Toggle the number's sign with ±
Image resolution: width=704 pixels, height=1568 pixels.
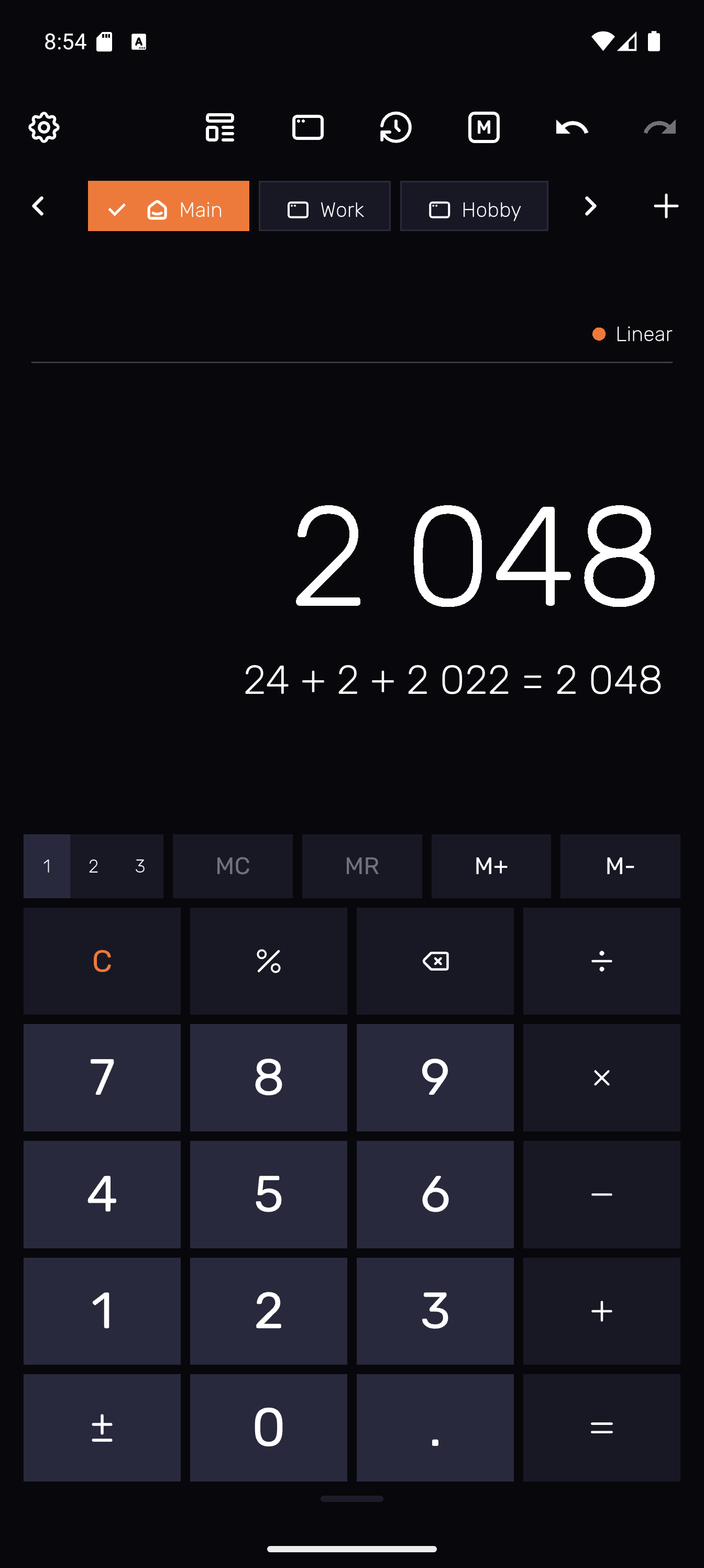pyautogui.click(x=102, y=1428)
